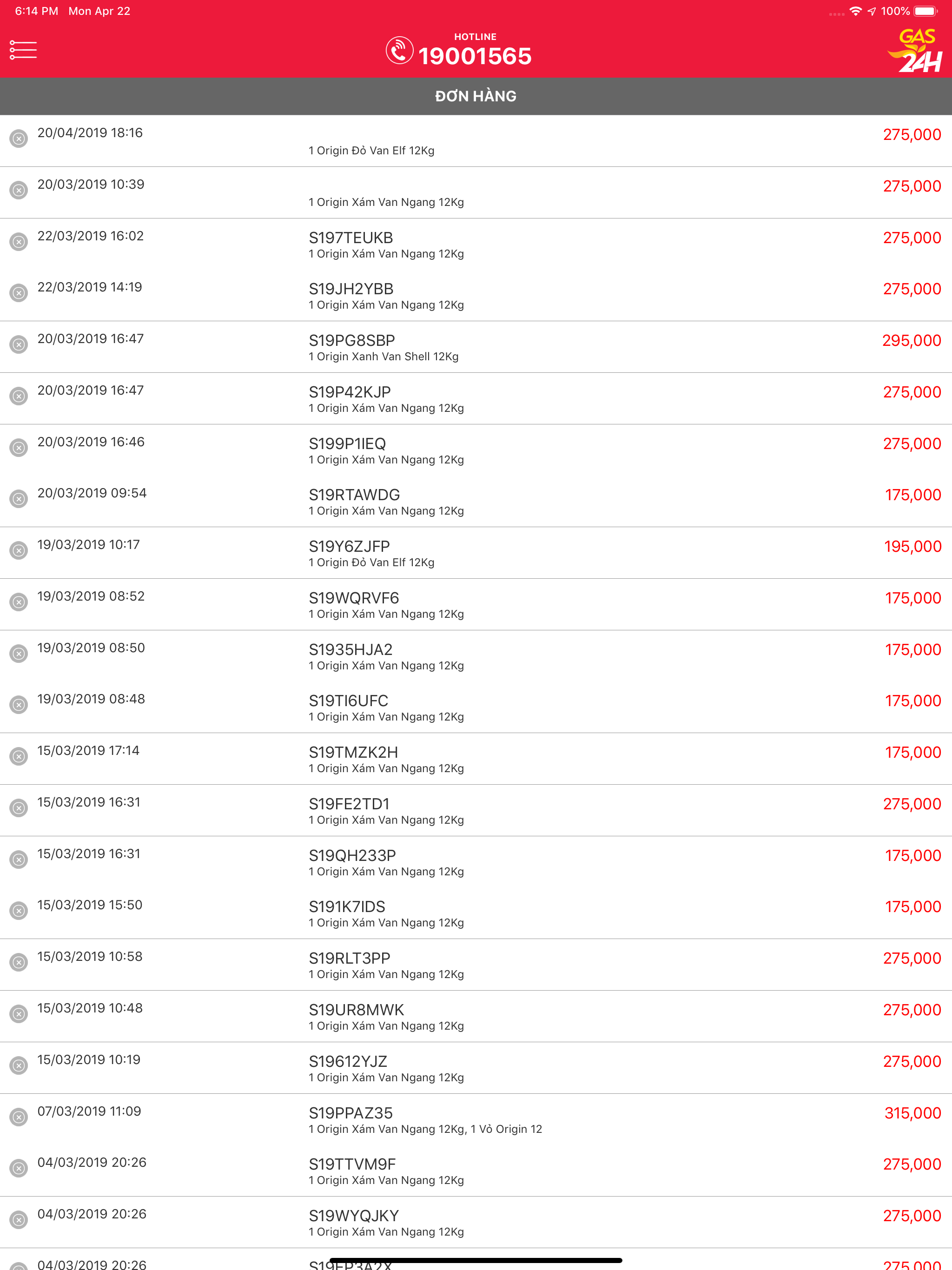Tap the cancel icon for the 20/04/2019 order
This screenshot has width=952, height=1270.
(x=19, y=139)
